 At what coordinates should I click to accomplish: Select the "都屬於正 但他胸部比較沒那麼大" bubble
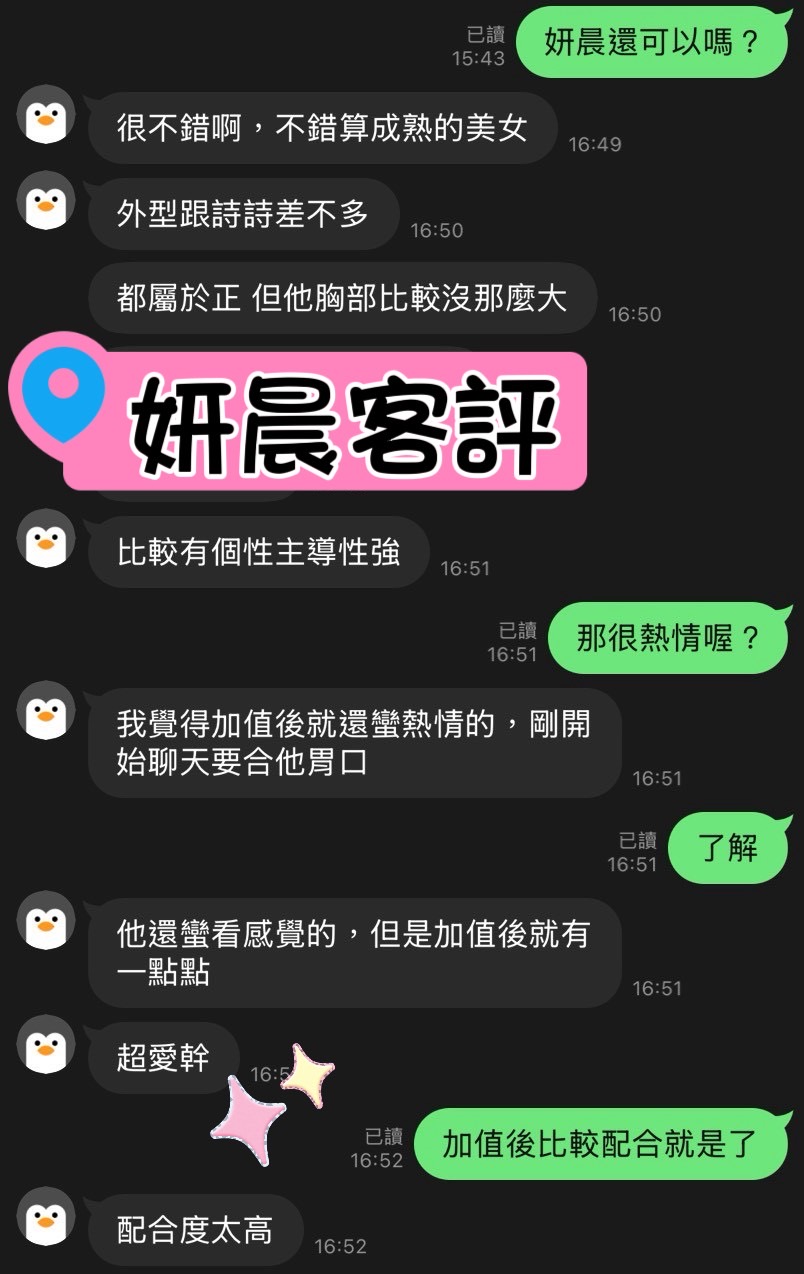pos(343,297)
